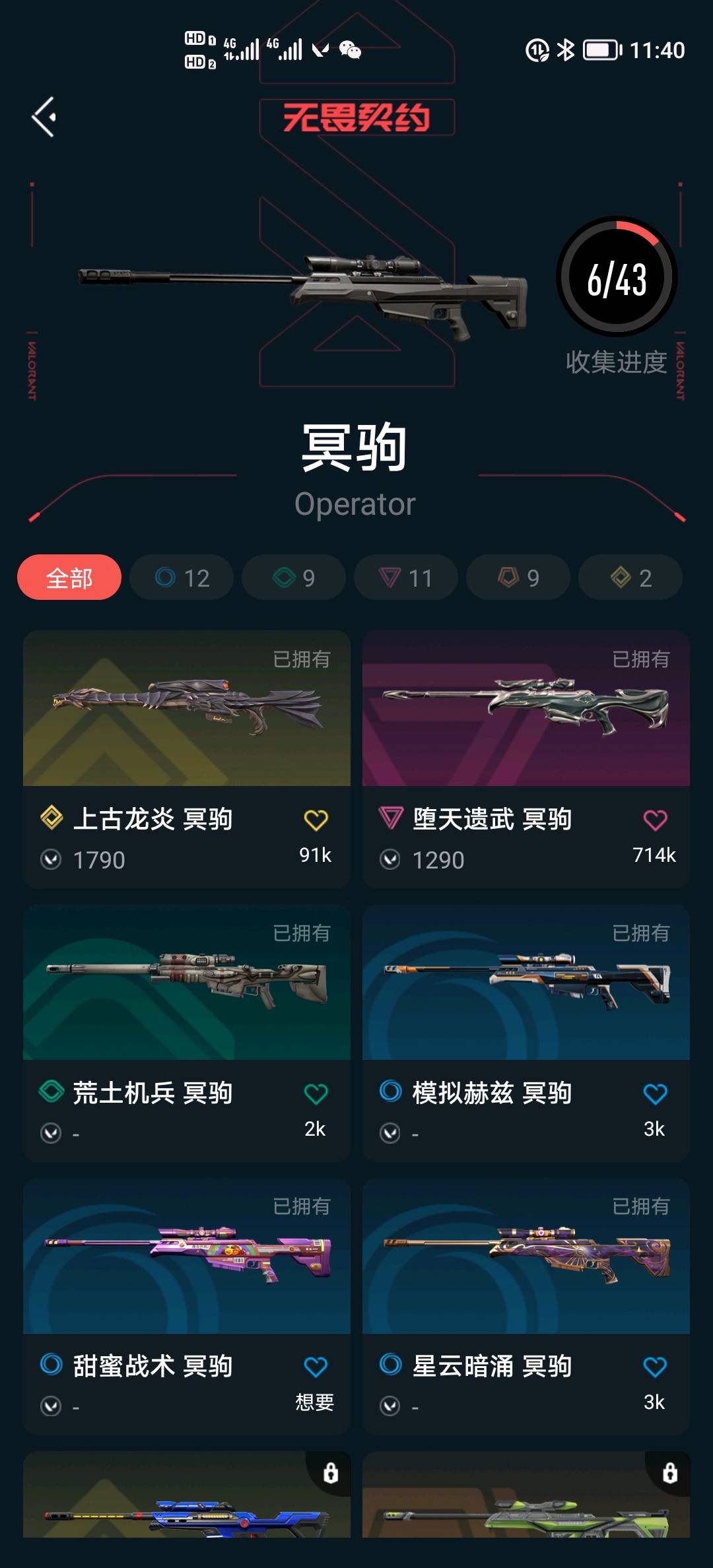Select the 全部 filter chip
713x1568 pixels.
coord(69,577)
